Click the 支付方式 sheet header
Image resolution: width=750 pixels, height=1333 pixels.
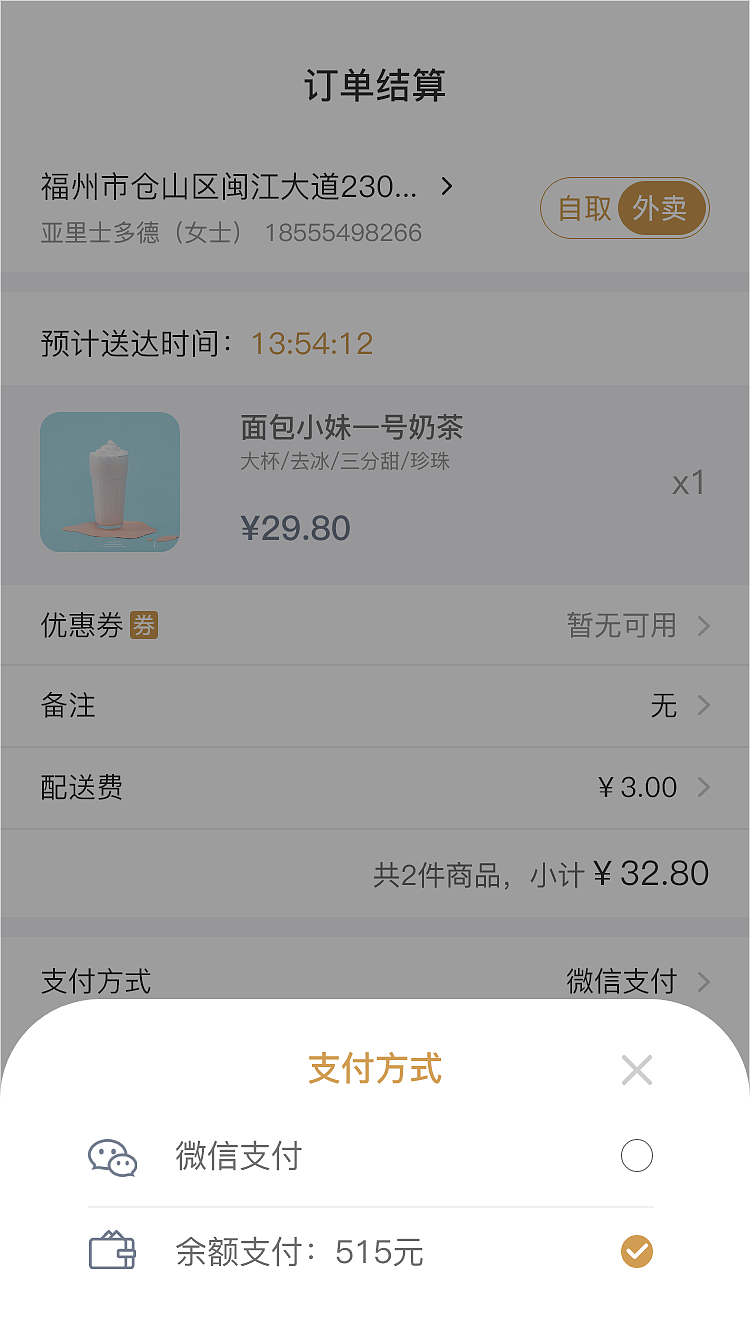pos(375,1070)
